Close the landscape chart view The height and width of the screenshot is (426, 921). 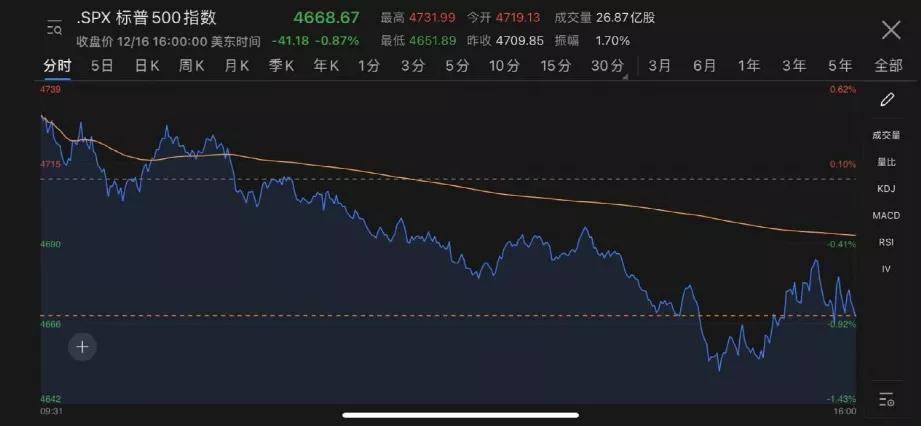tap(890, 30)
